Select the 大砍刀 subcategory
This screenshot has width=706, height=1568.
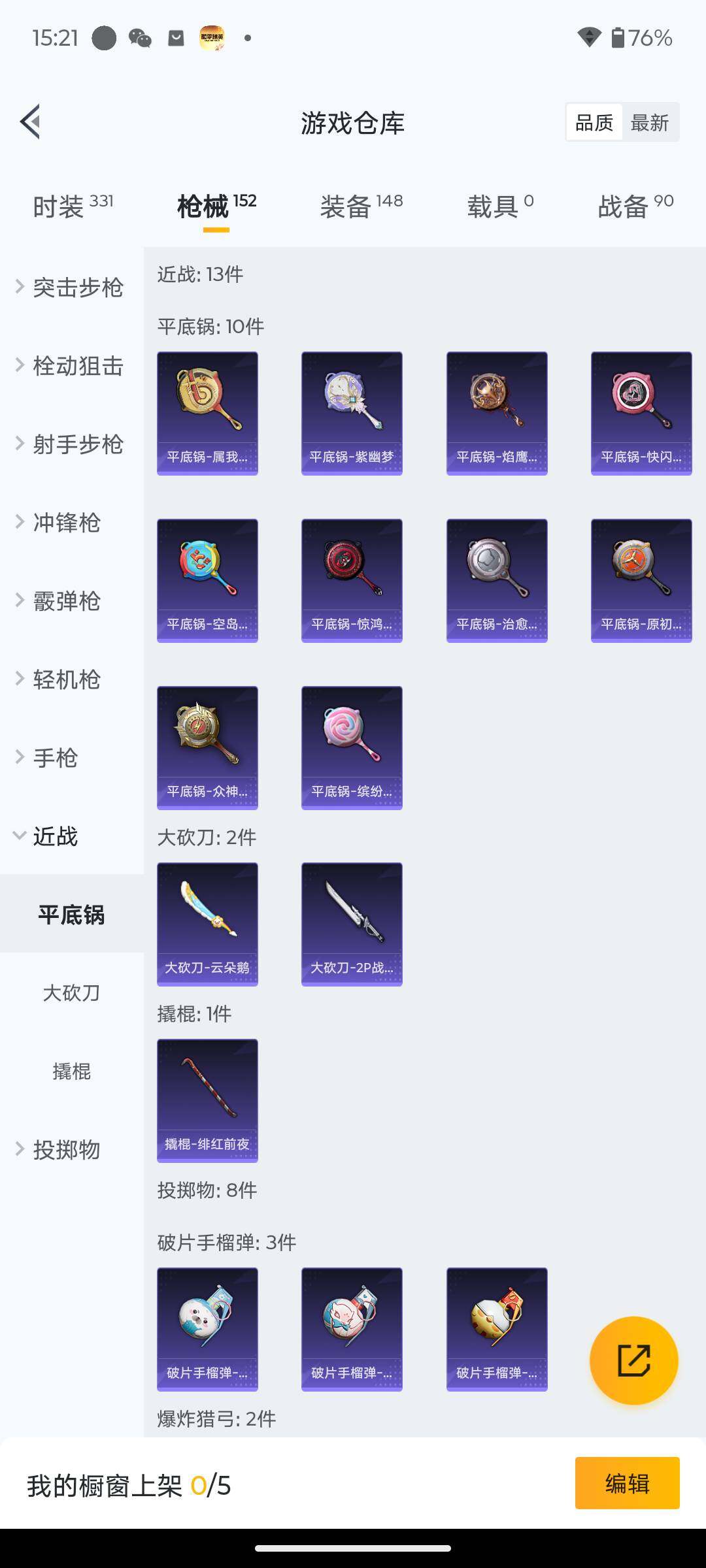click(71, 993)
